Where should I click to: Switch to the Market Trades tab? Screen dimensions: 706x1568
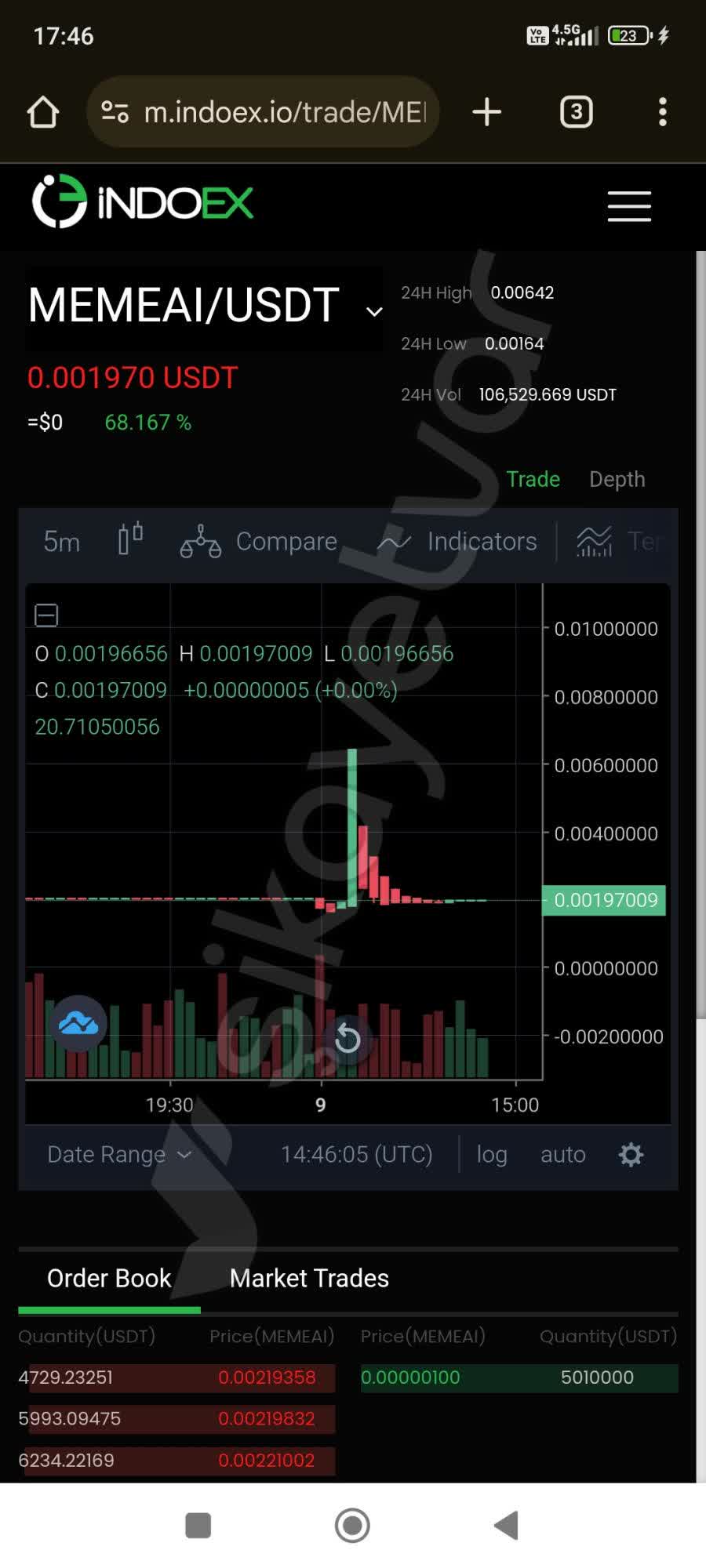coord(308,1277)
